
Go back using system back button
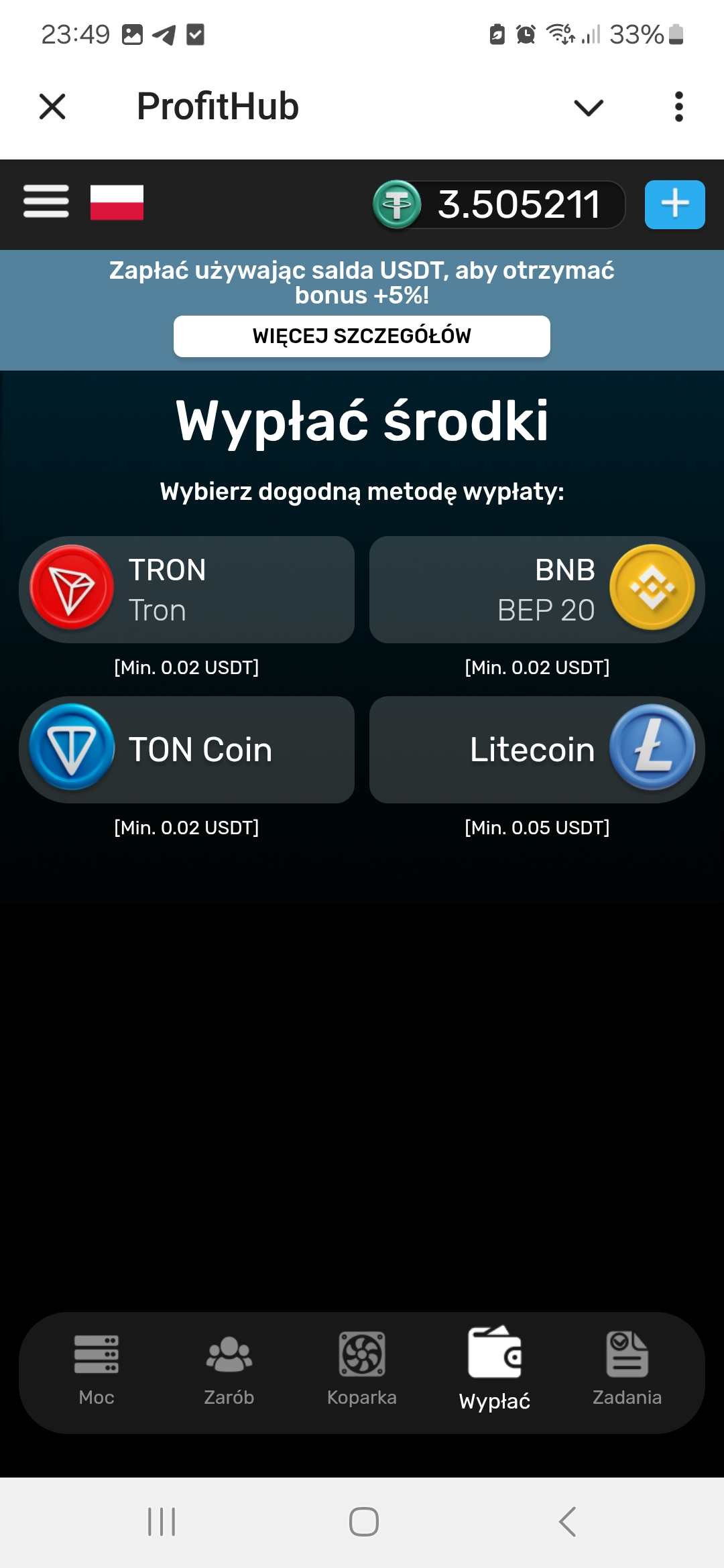tap(567, 1522)
